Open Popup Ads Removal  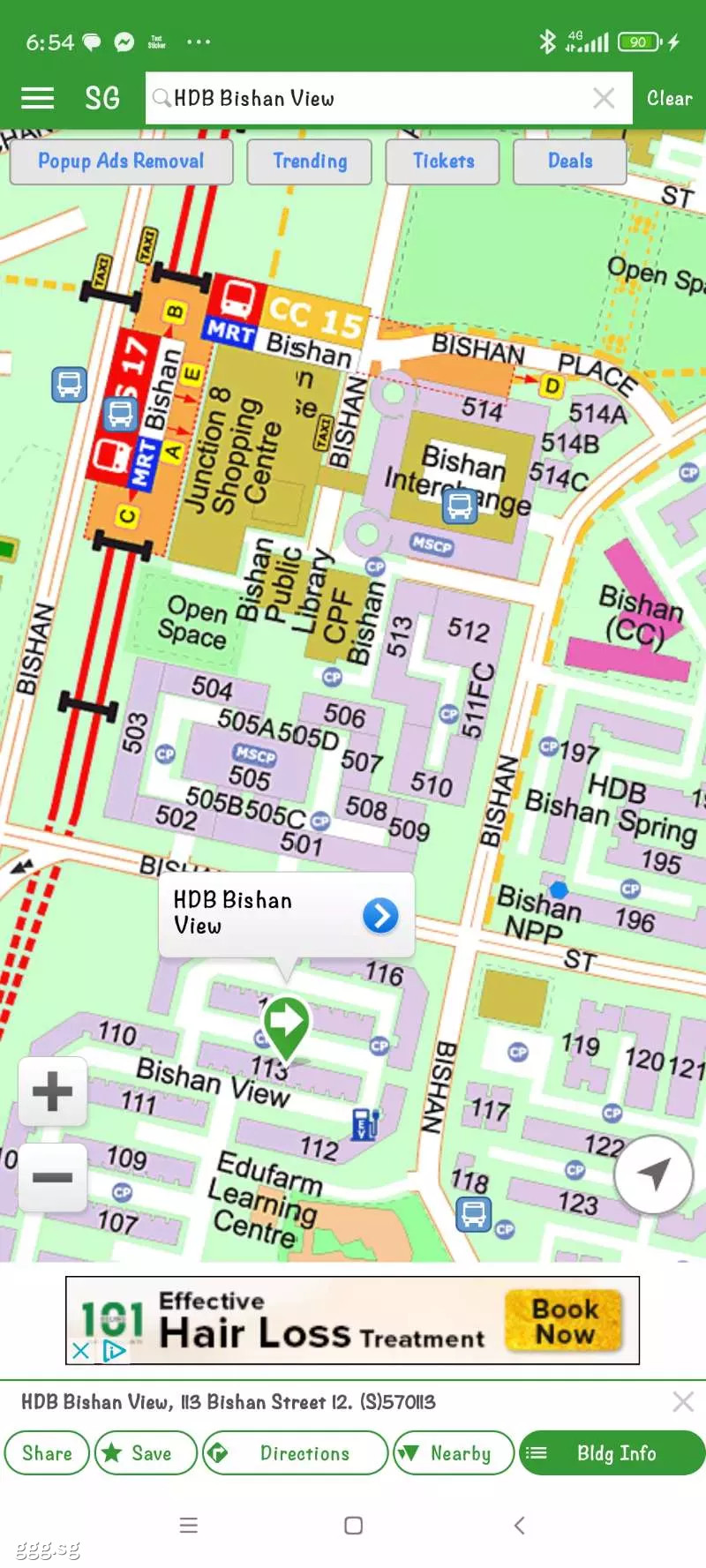(121, 161)
